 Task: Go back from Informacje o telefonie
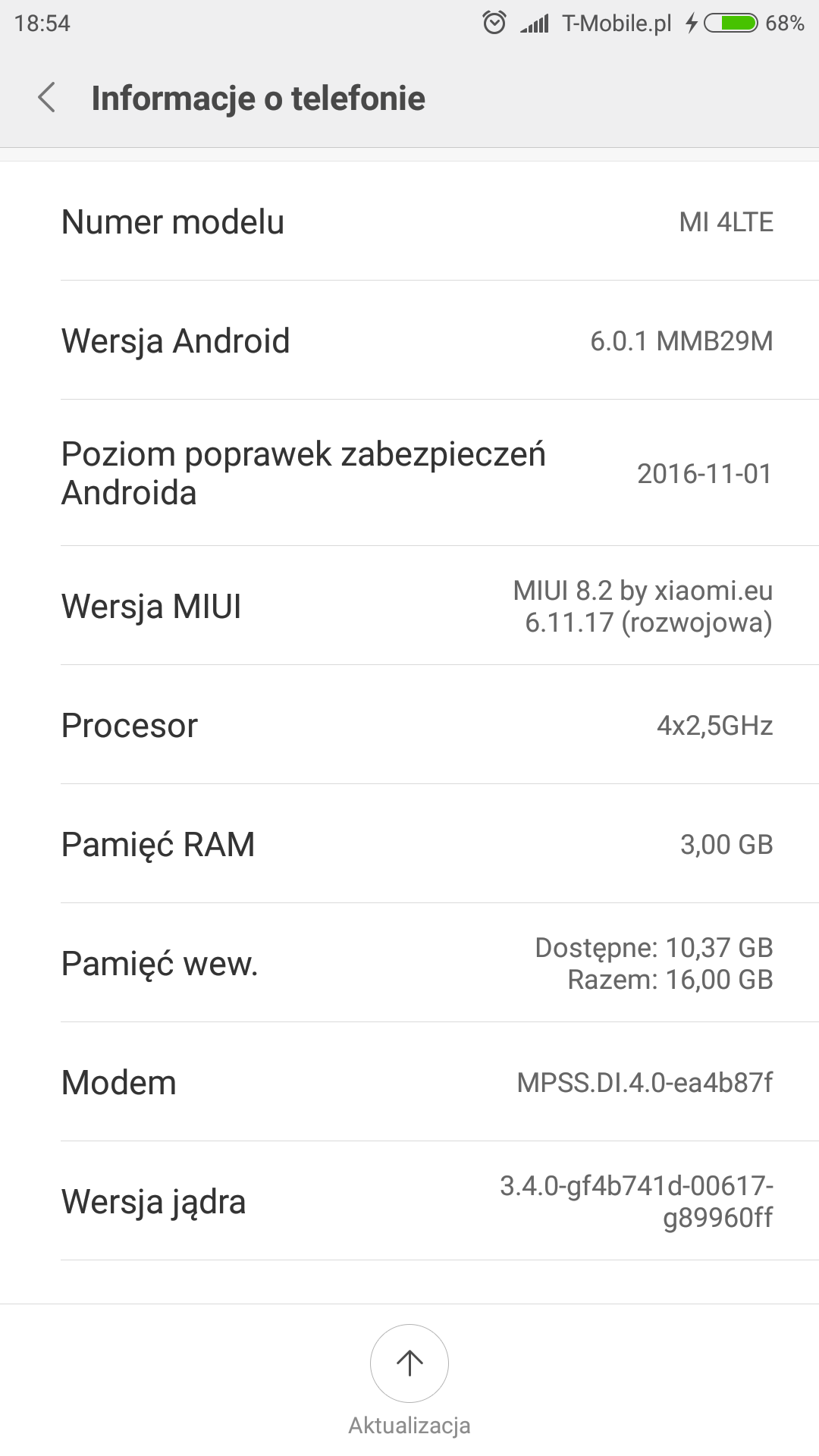pos(47,98)
